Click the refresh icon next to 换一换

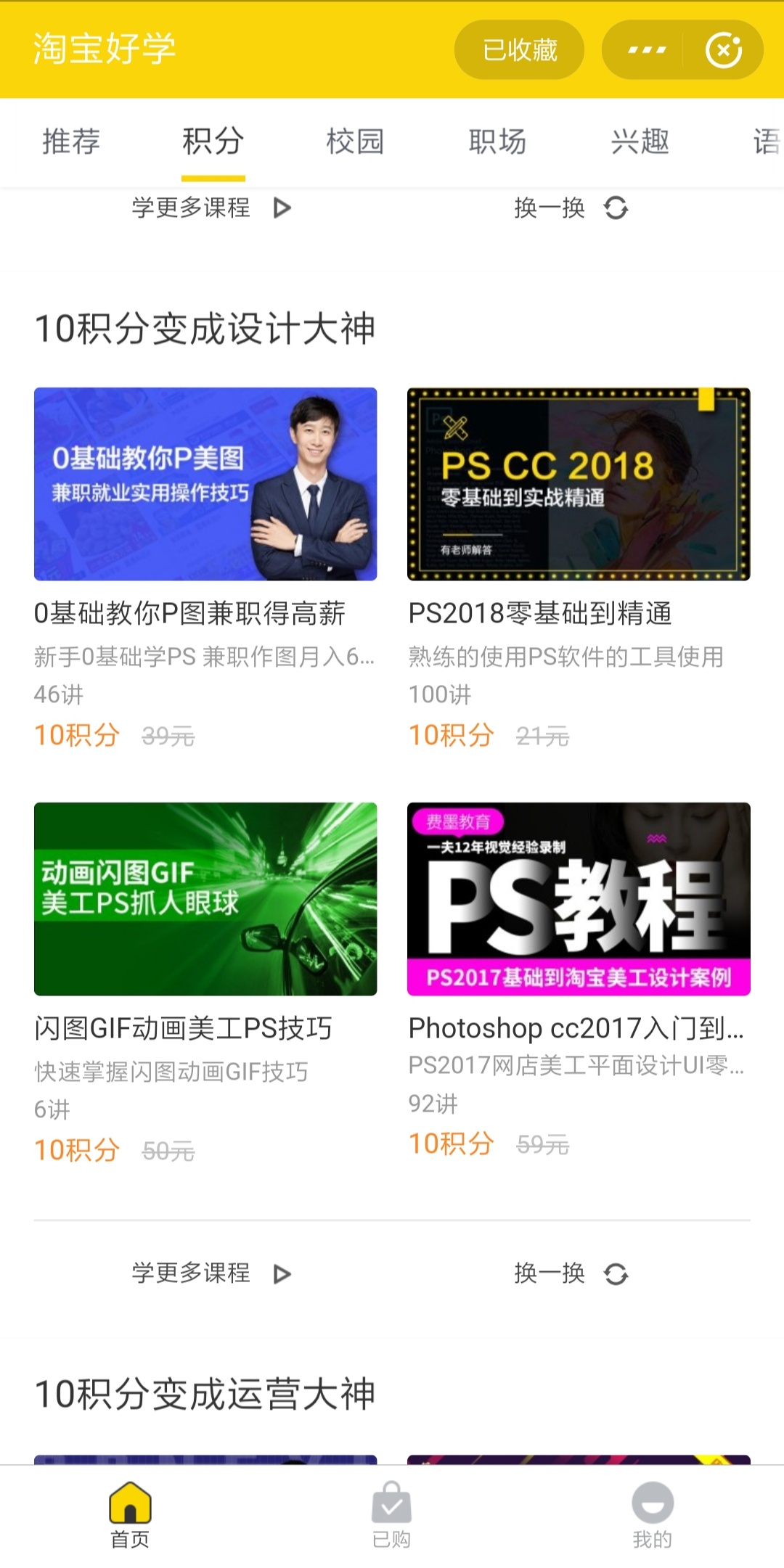click(616, 208)
